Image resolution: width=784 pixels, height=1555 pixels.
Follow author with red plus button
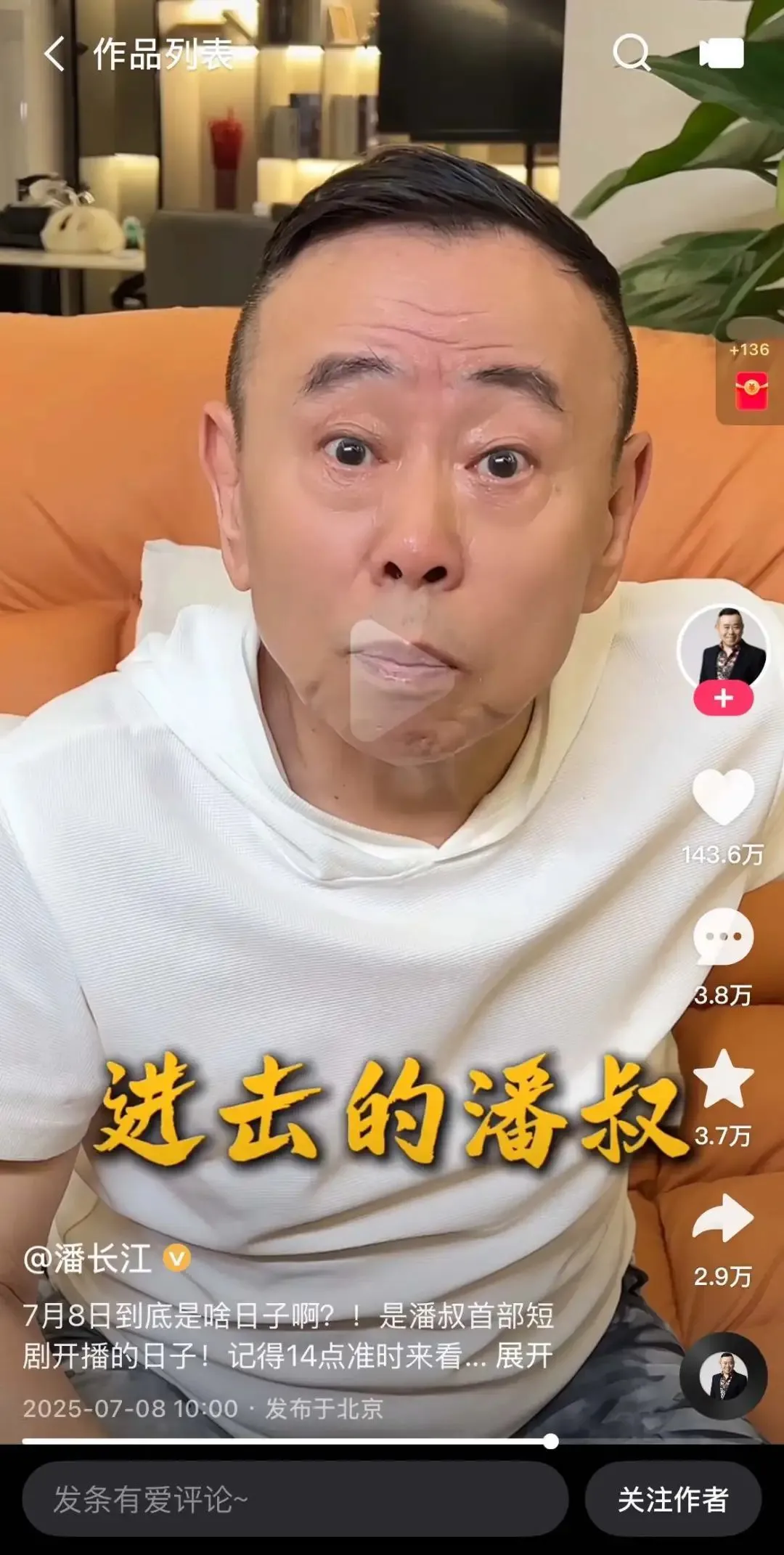point(723,699)
